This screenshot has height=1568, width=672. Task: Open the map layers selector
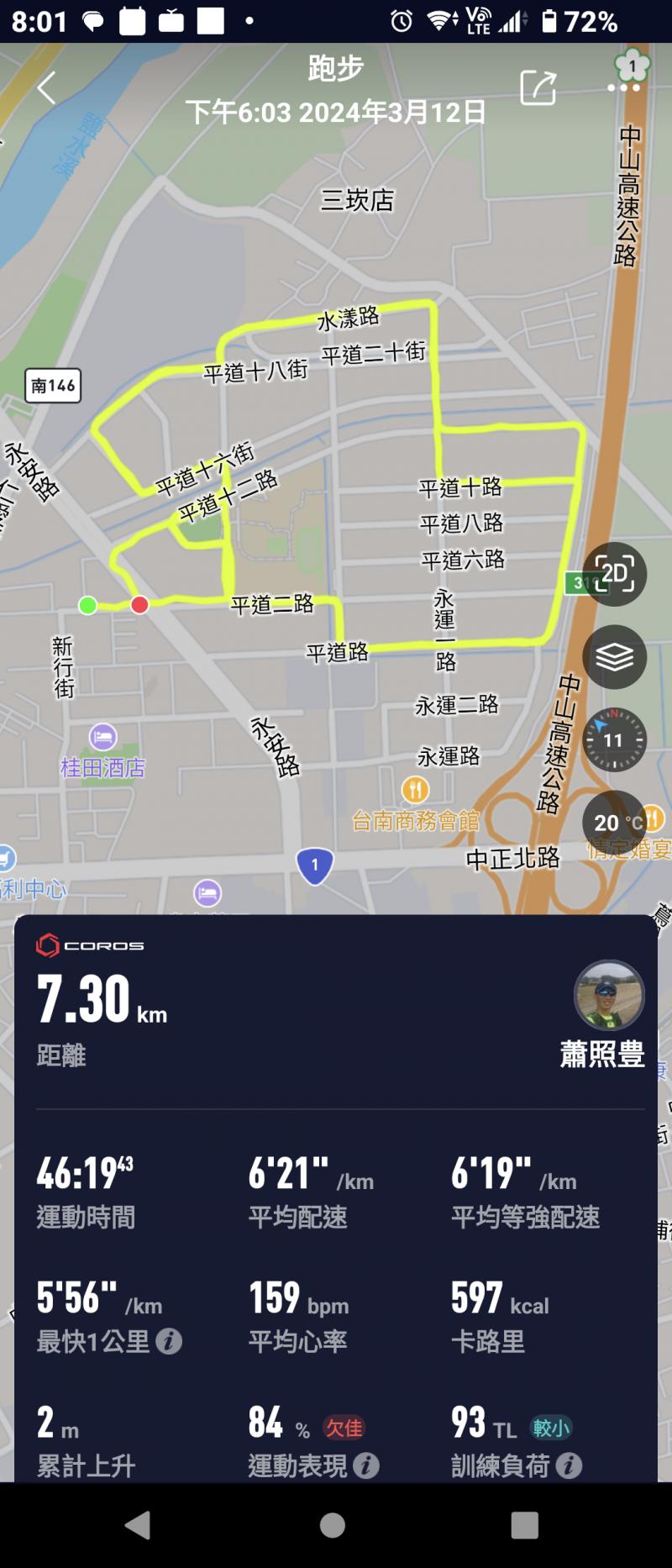point(614,657)
